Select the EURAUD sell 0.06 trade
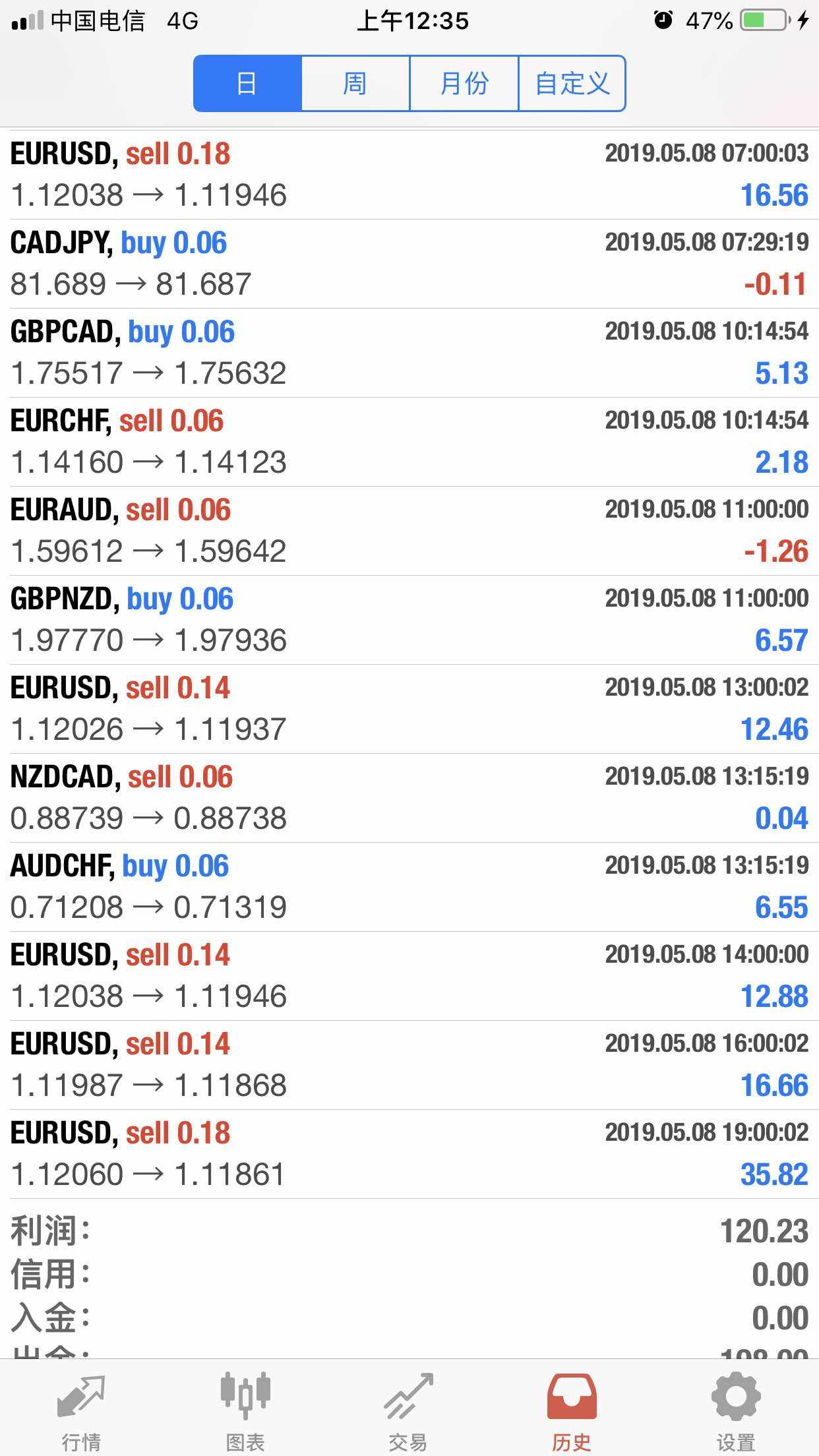Image resolution: width=819 pixels, height=1456 pixels. pos(409,531)
